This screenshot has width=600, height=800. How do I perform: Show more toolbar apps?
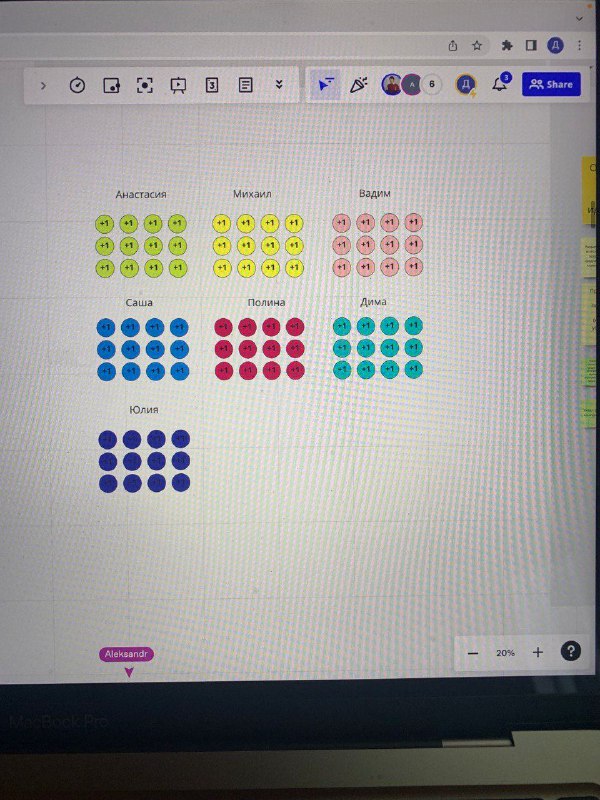tap(279, 86)
